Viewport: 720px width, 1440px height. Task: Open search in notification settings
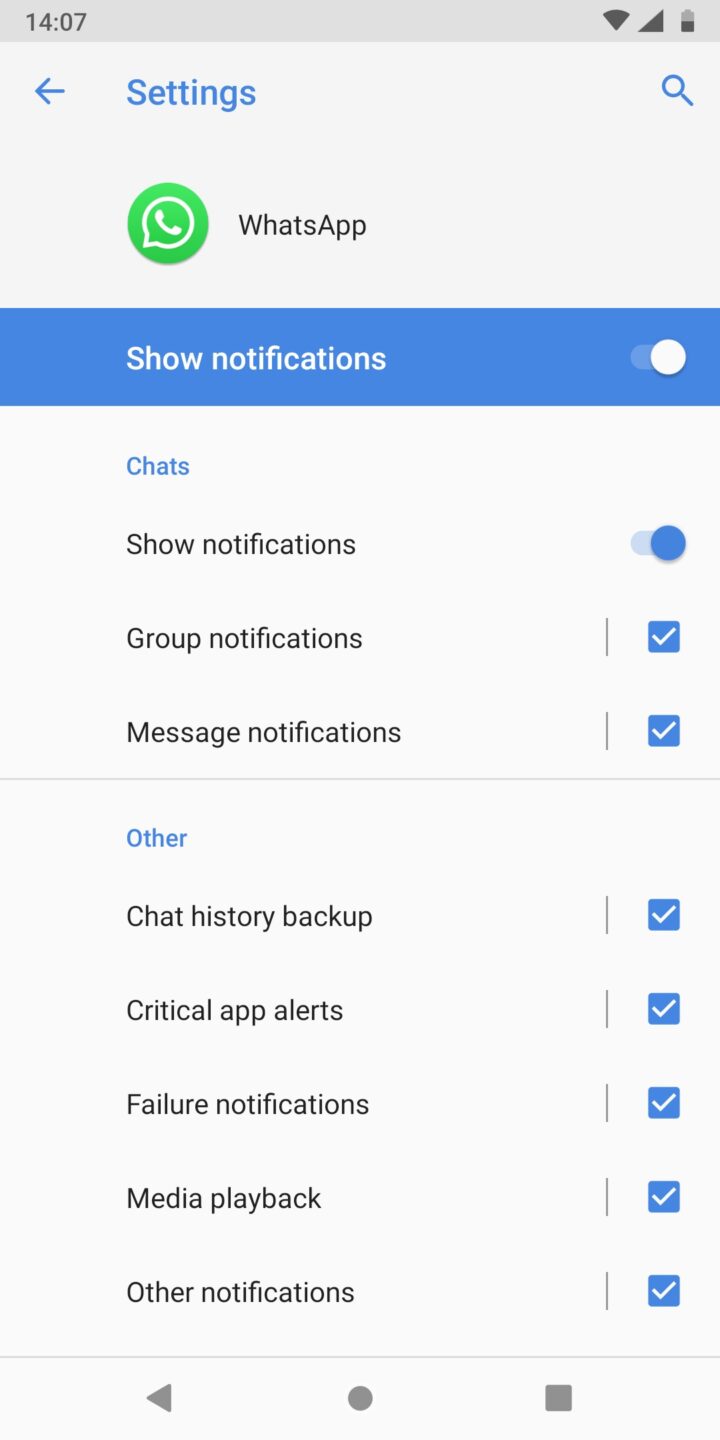678,91
